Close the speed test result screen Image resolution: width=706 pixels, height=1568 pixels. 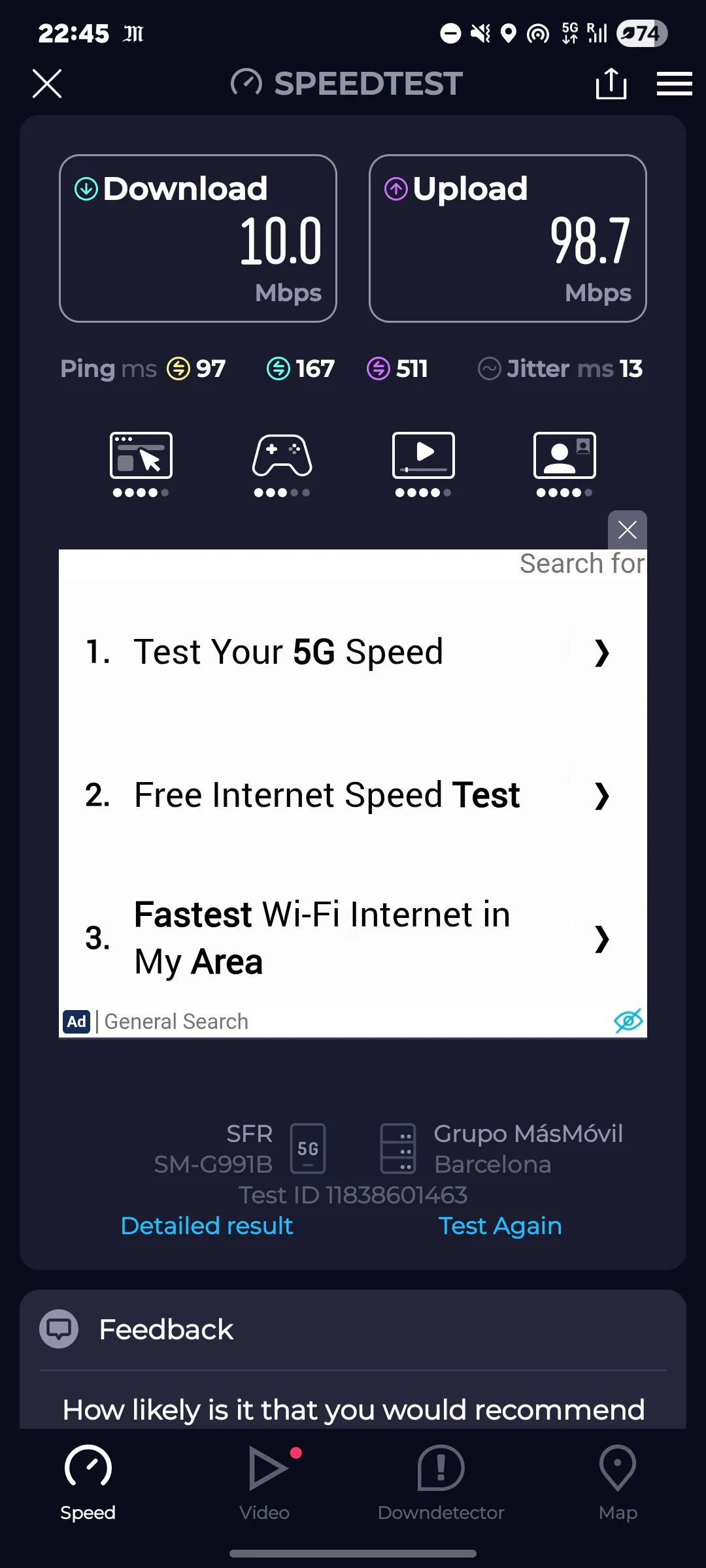(x=47, y=84)
